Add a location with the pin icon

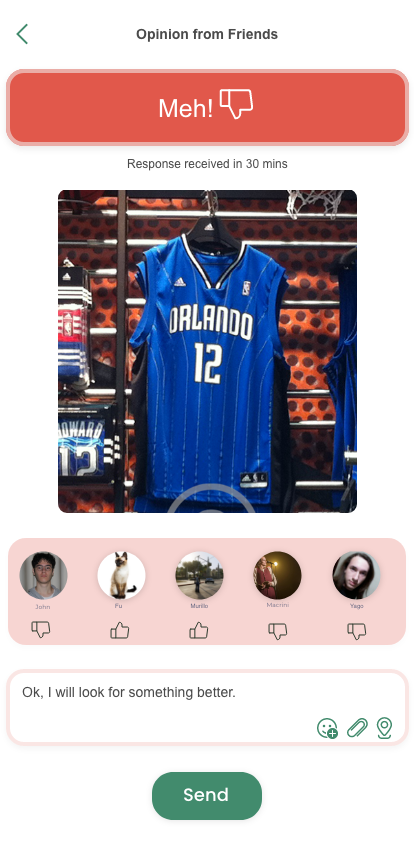(384, 728)
